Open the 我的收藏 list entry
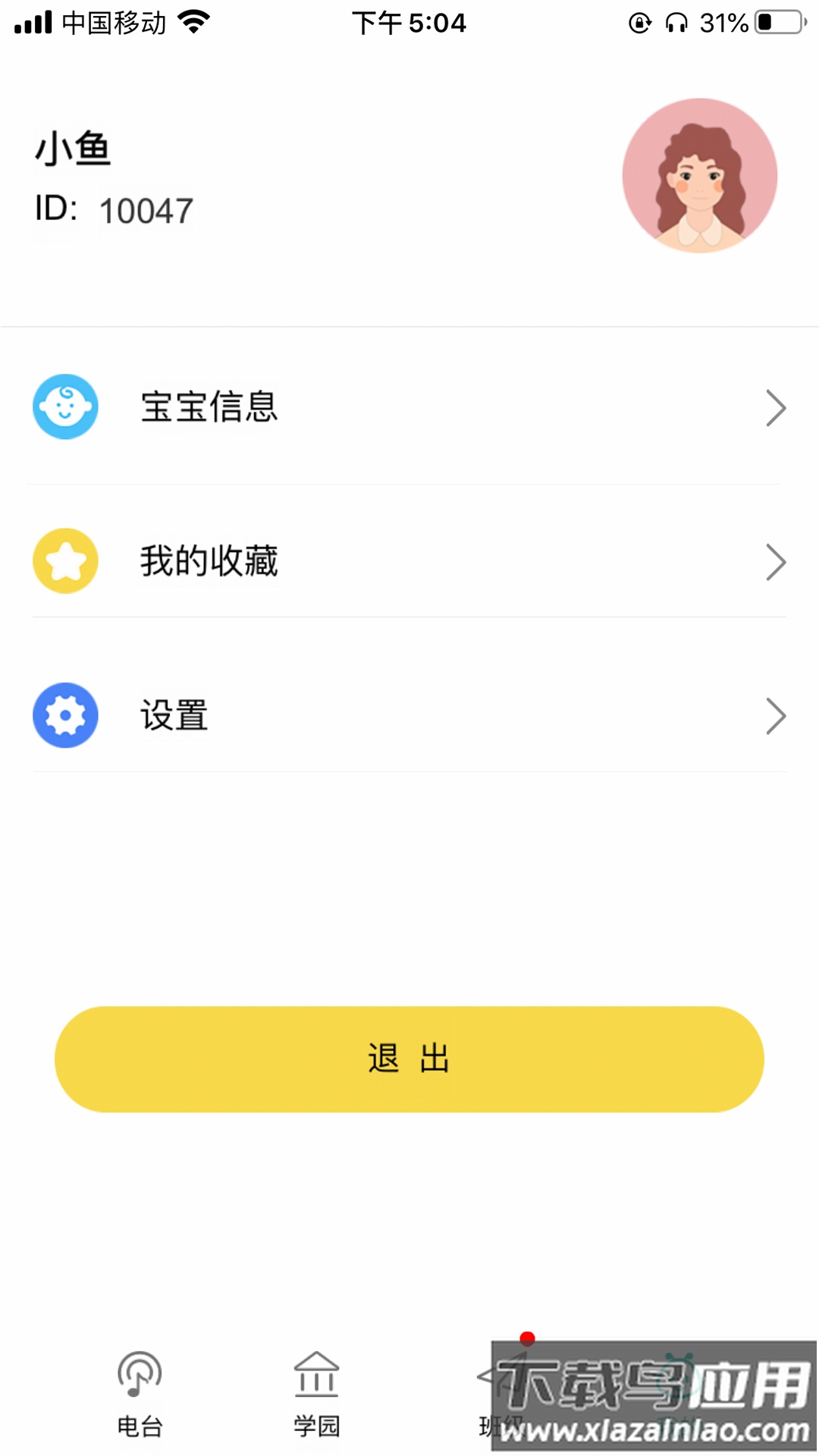This screenshot has width=819, height=1456. (209, 561)
